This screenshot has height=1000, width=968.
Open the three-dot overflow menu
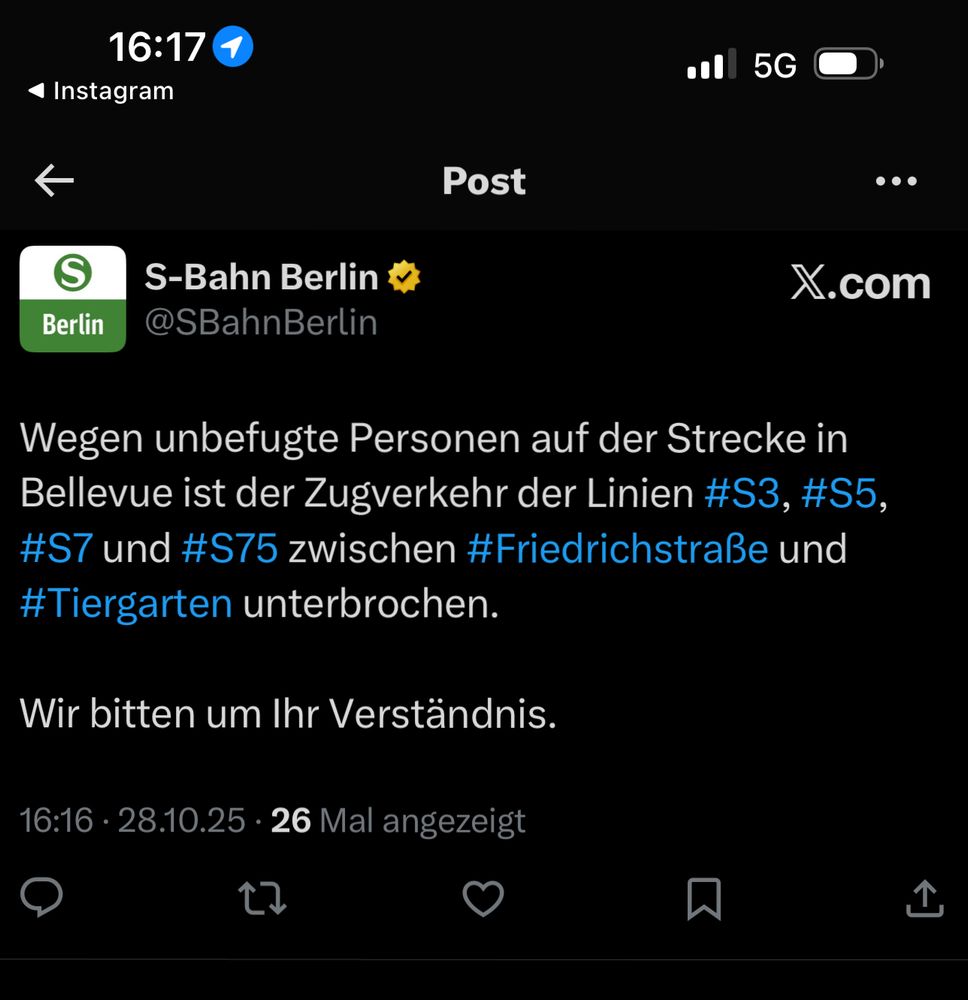[895, 181]
